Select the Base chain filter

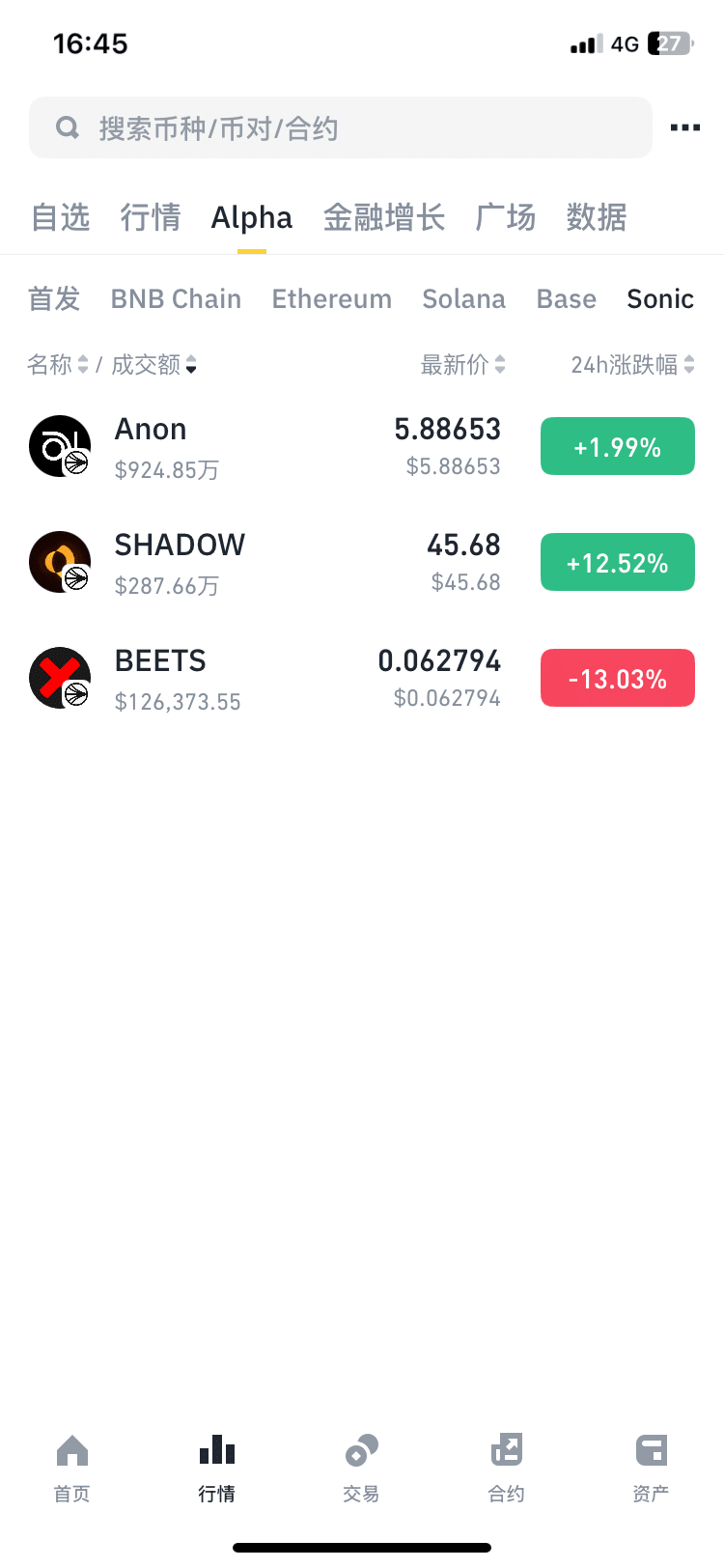pos(566,299)
